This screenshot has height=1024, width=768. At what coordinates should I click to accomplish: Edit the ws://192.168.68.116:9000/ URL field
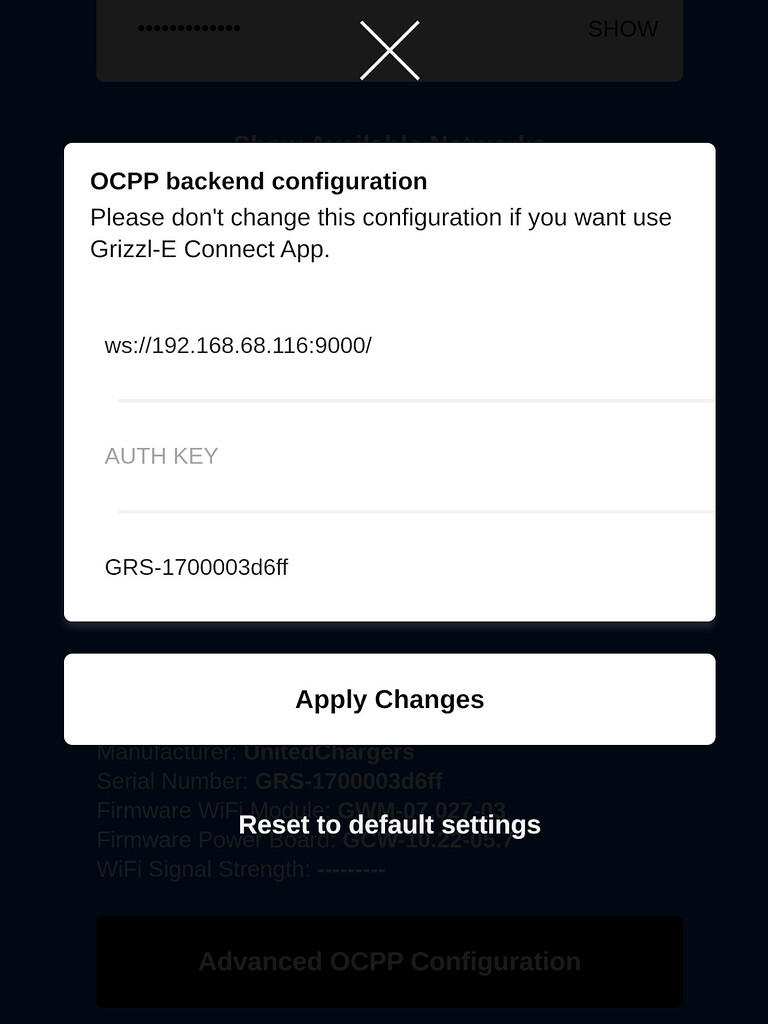click(x=400, y=346)
